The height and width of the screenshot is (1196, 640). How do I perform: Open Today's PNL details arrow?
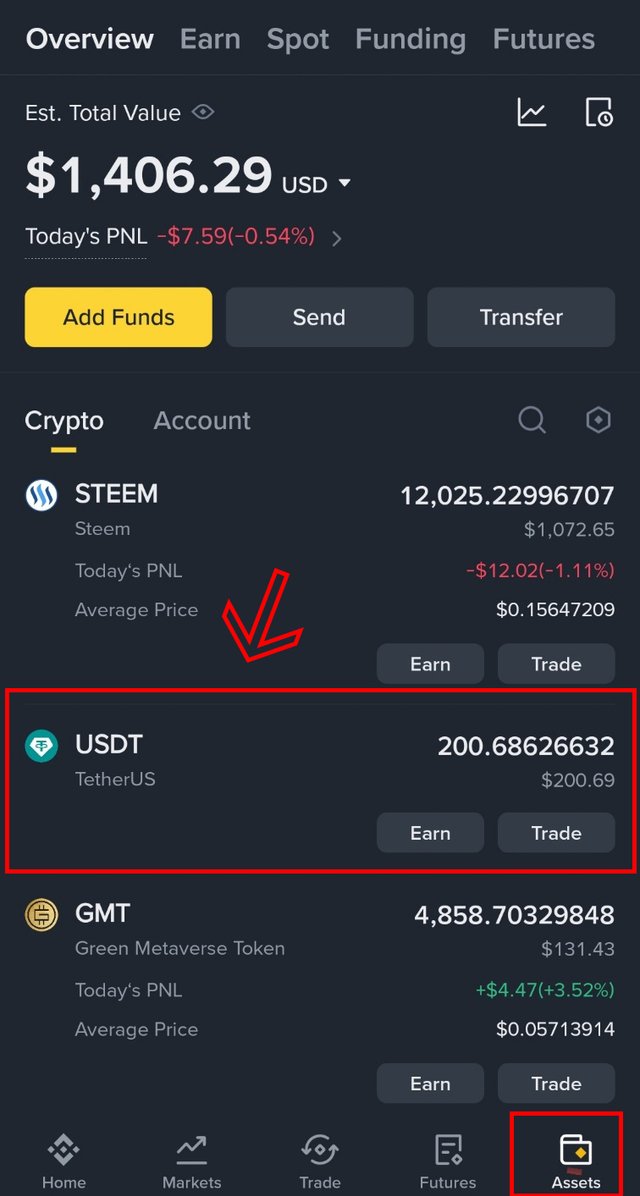coord(337,238)
